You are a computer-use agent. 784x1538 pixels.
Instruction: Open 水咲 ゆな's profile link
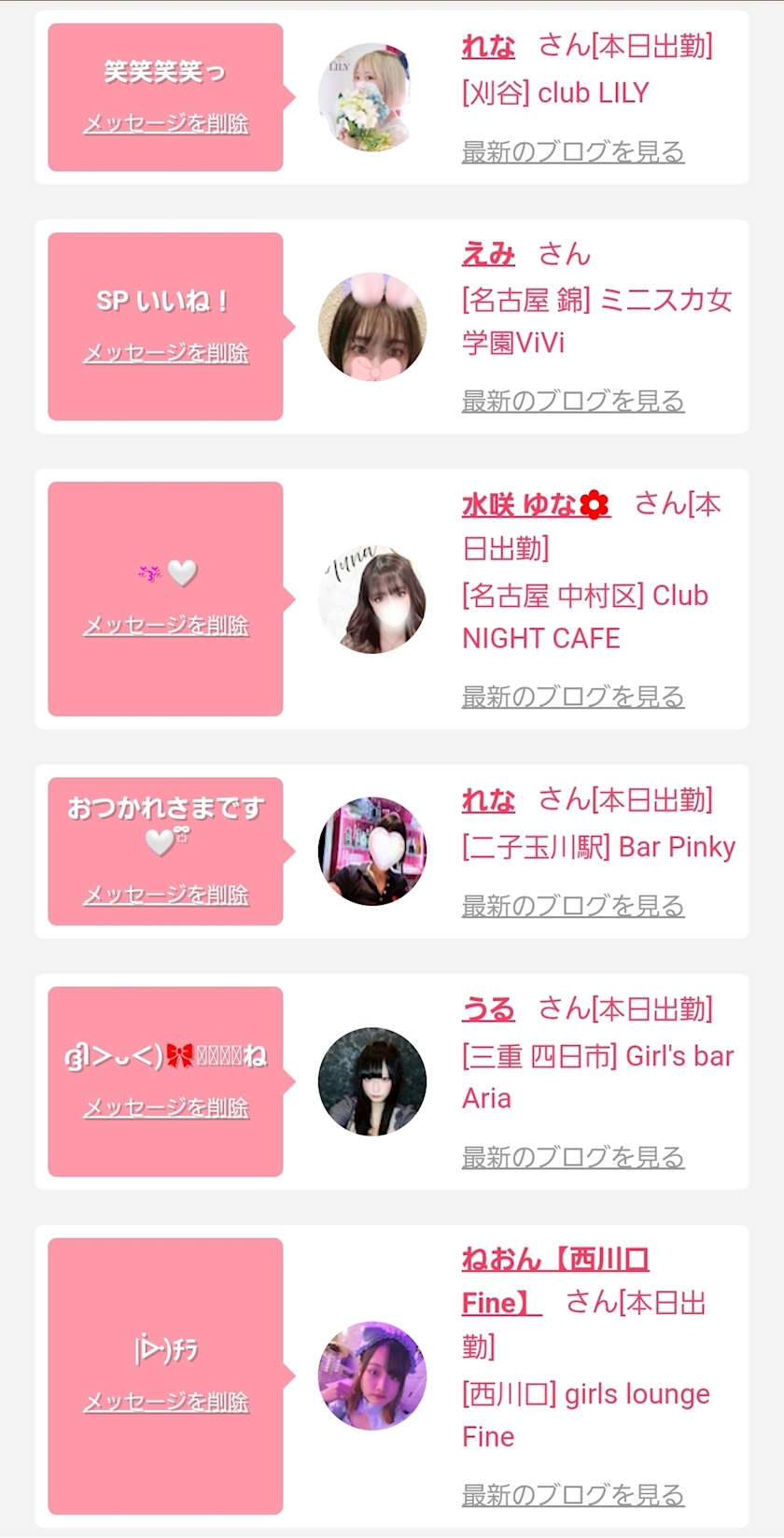(536, 505)
